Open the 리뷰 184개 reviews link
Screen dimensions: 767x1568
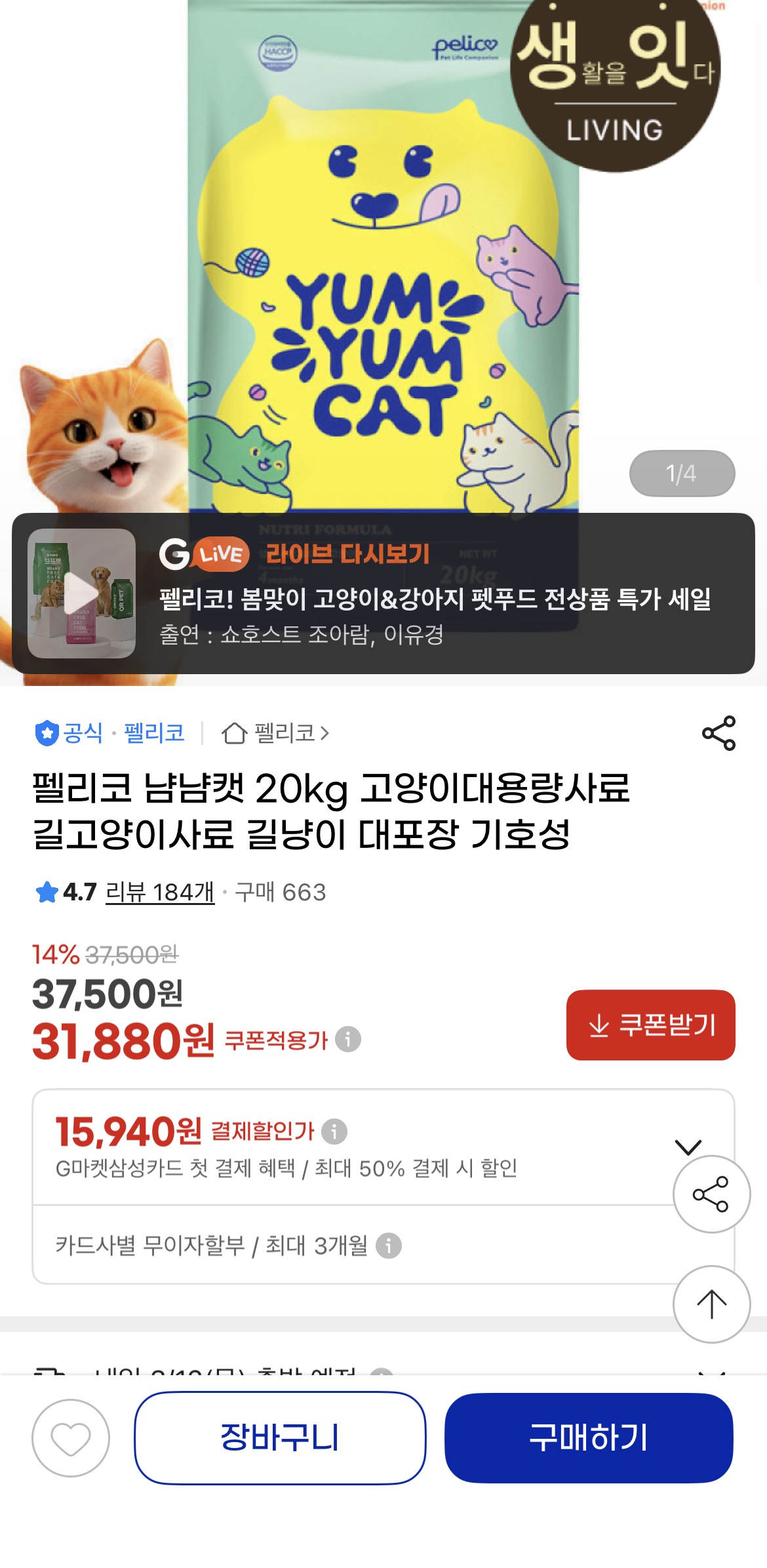(160, 892)
